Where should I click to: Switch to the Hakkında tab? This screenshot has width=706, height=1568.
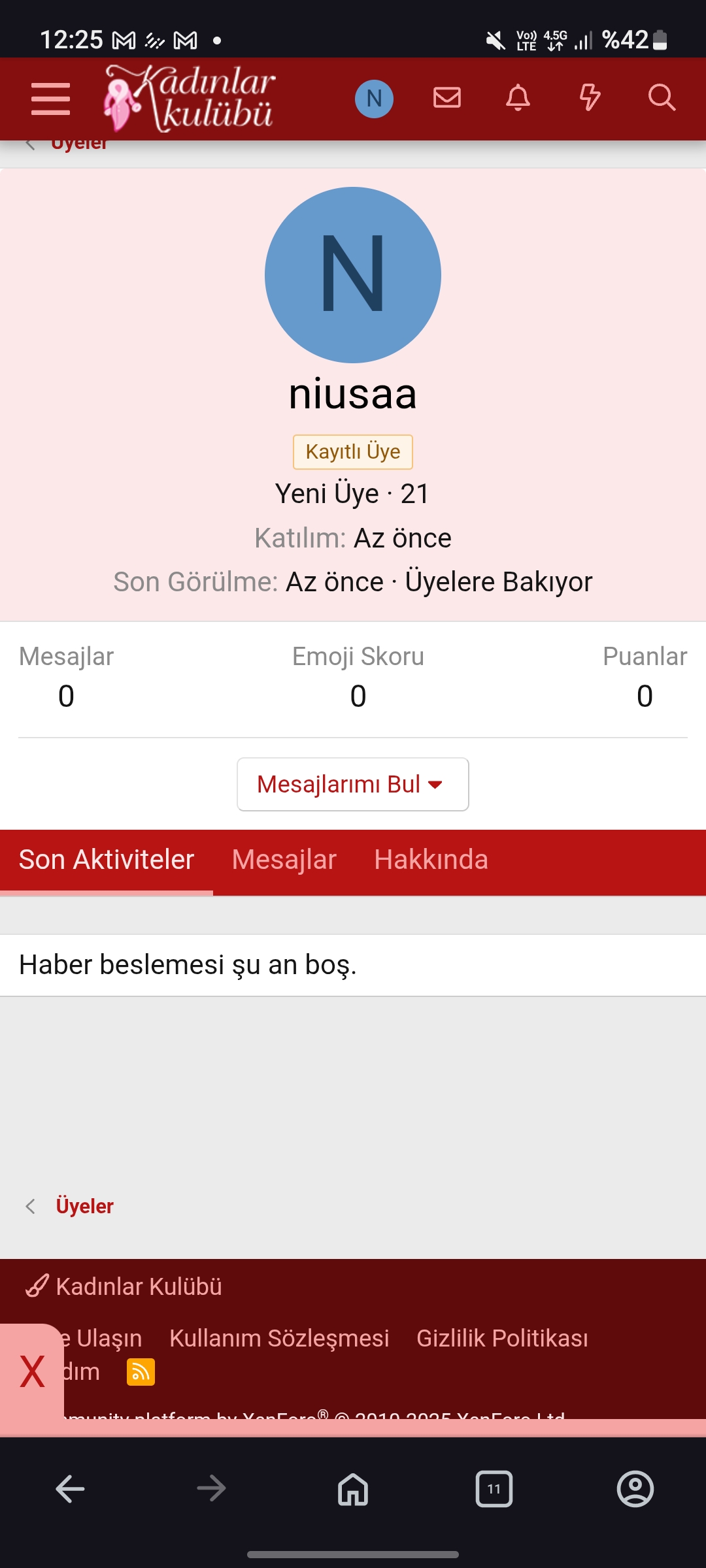[431, 860]
